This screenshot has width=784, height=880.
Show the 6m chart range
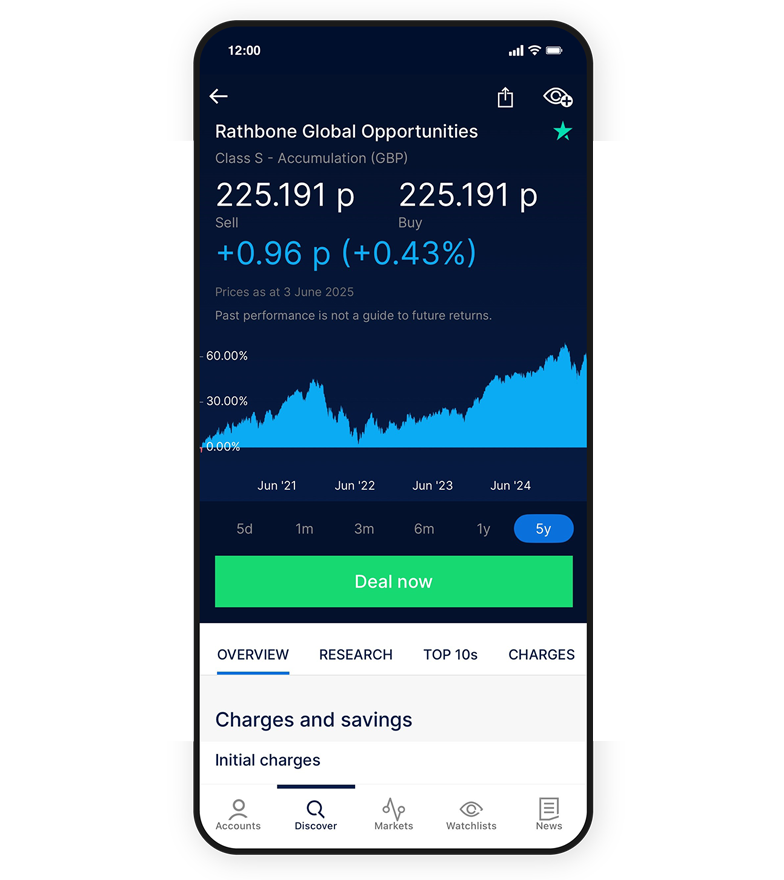pos(424,528)
